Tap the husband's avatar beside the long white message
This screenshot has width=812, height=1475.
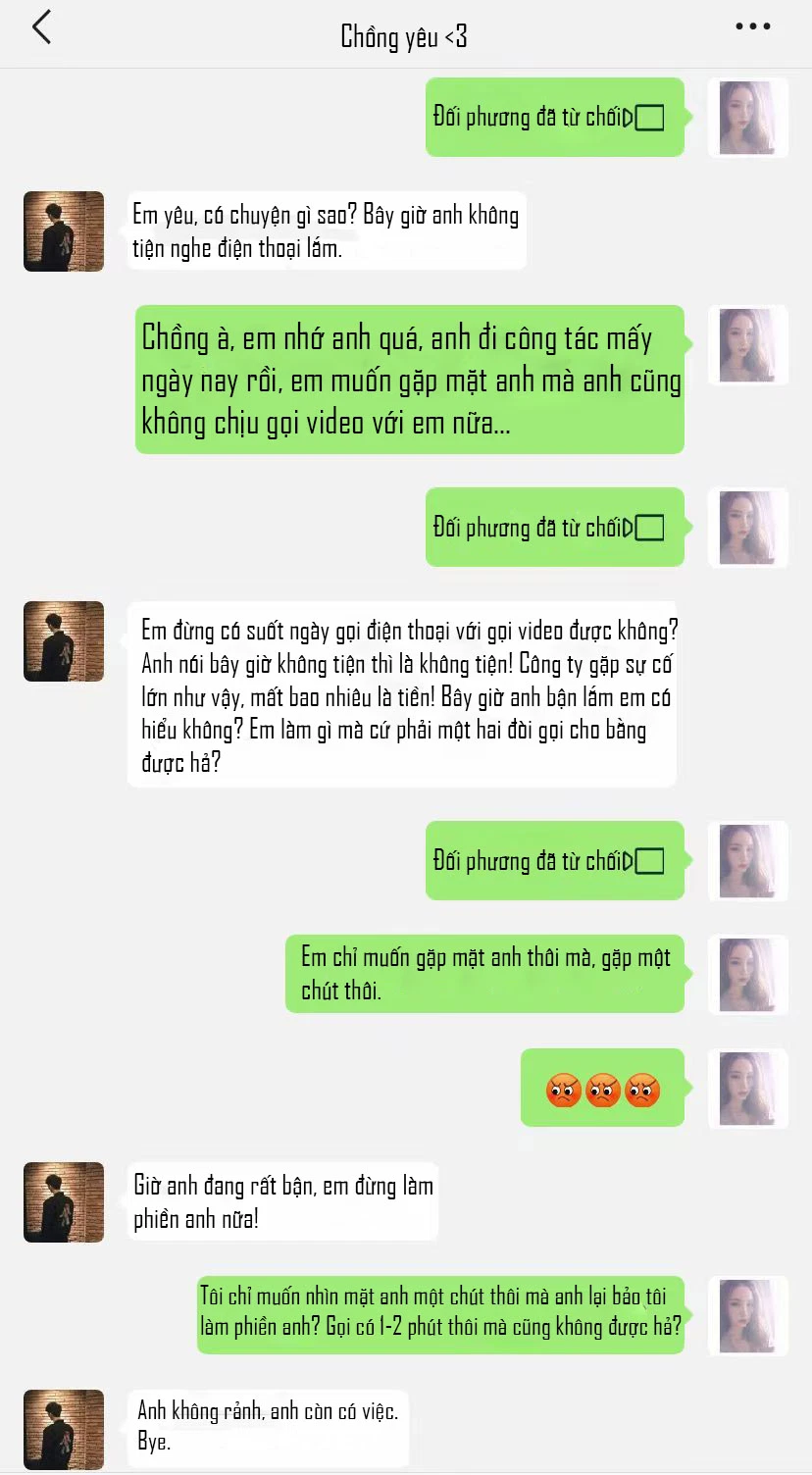[63, 641]
